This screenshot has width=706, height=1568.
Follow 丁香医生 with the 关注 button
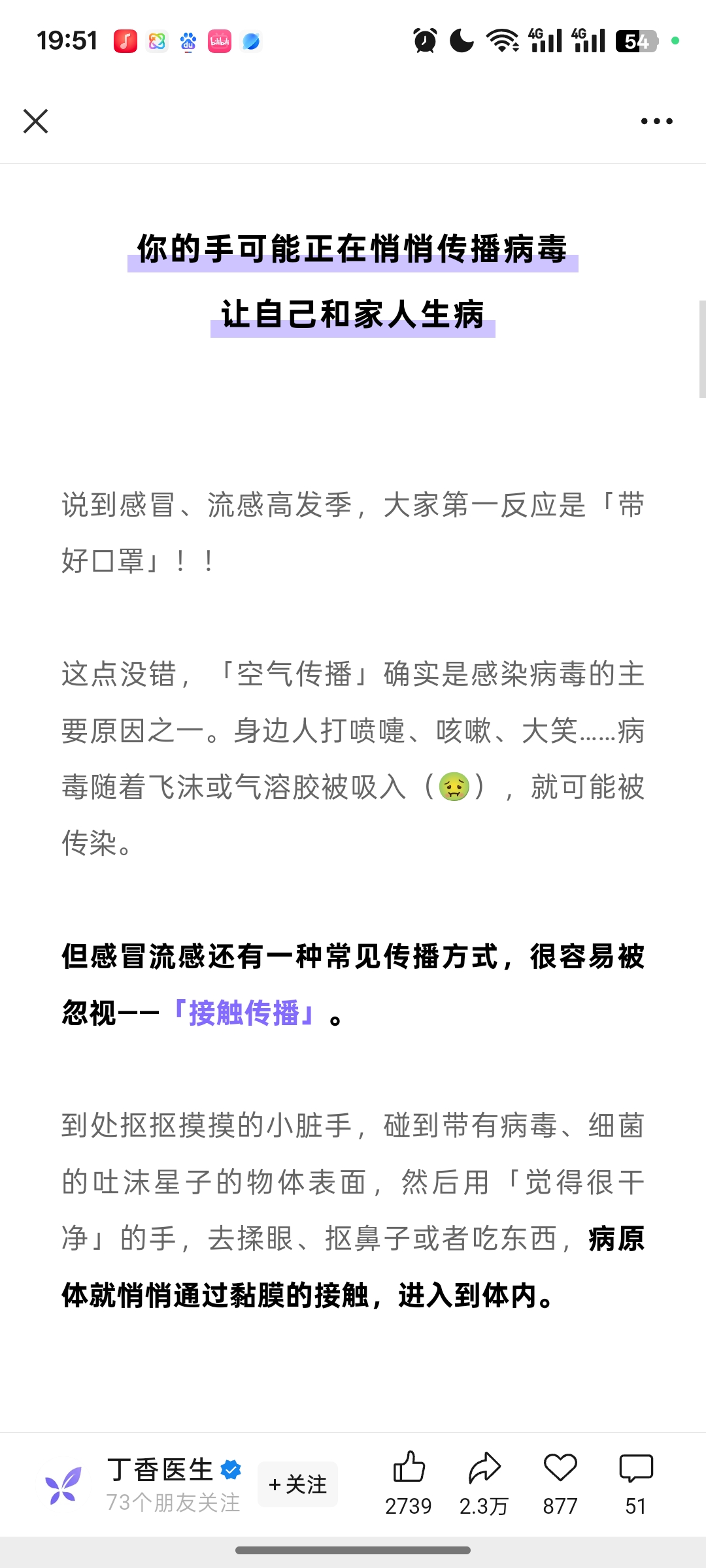(297, 1484)
